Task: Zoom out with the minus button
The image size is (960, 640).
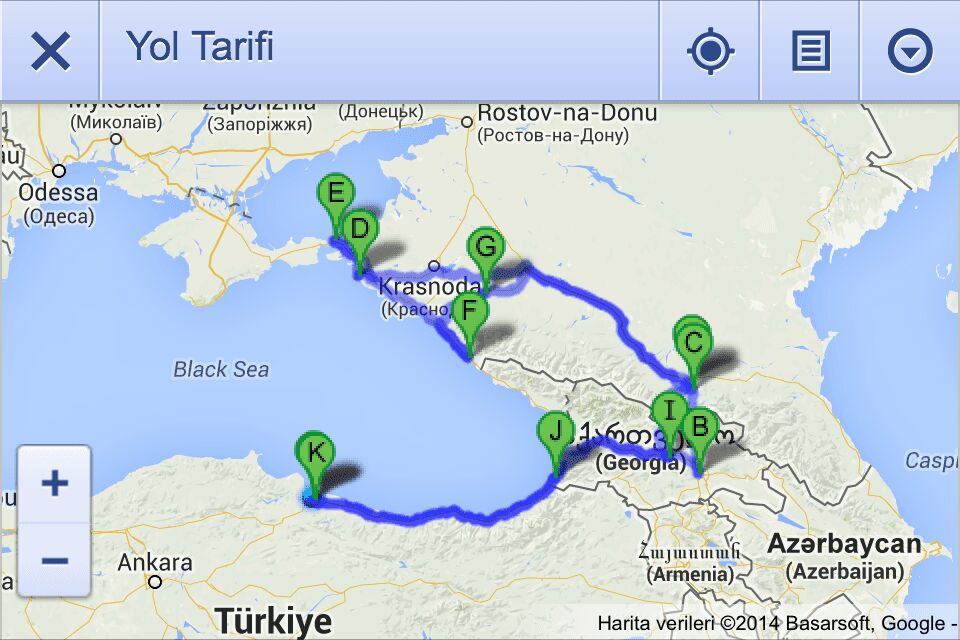Action: 54,559
